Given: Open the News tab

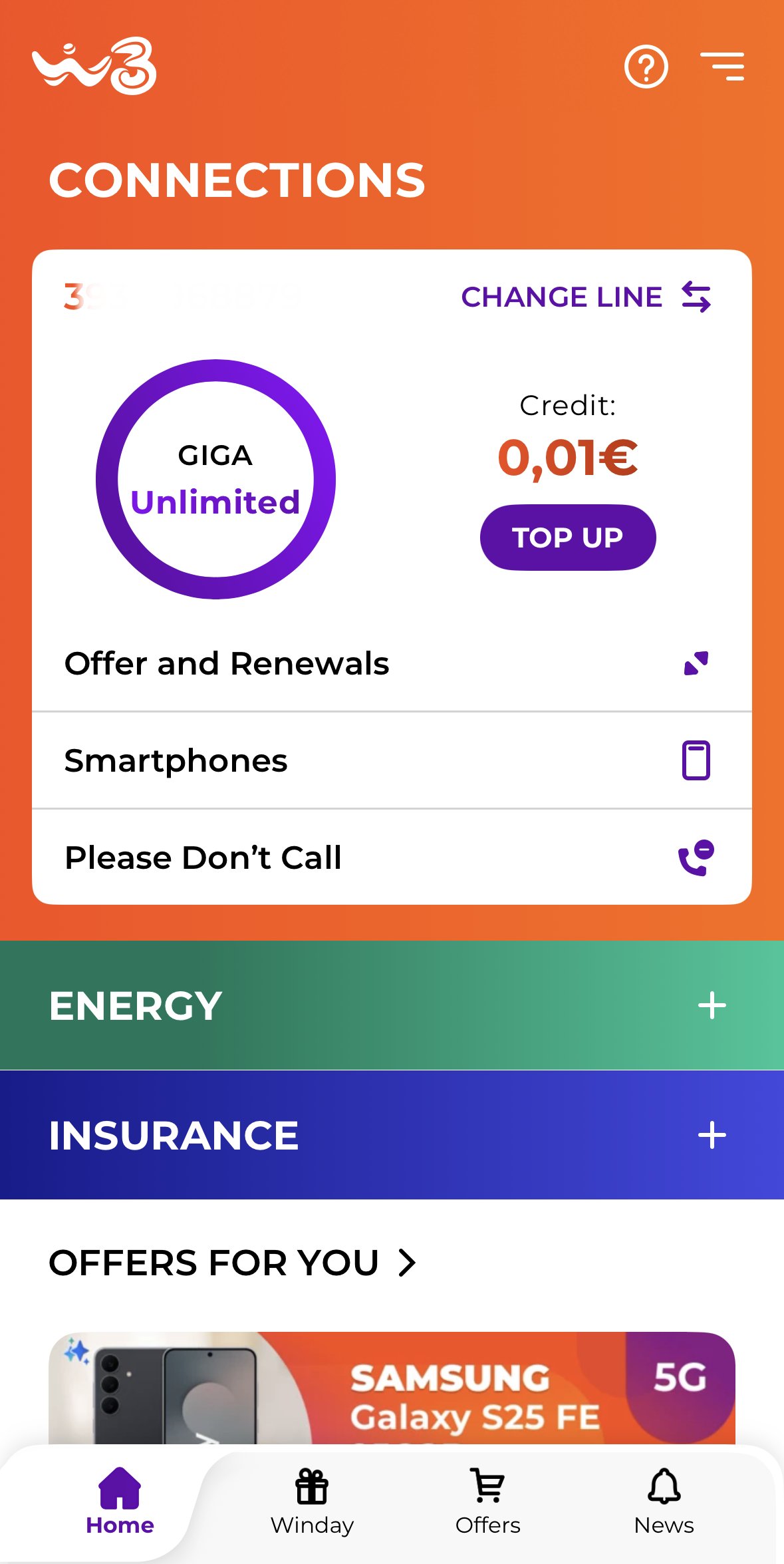Looking at the screenshot, I should [664, 1501].
